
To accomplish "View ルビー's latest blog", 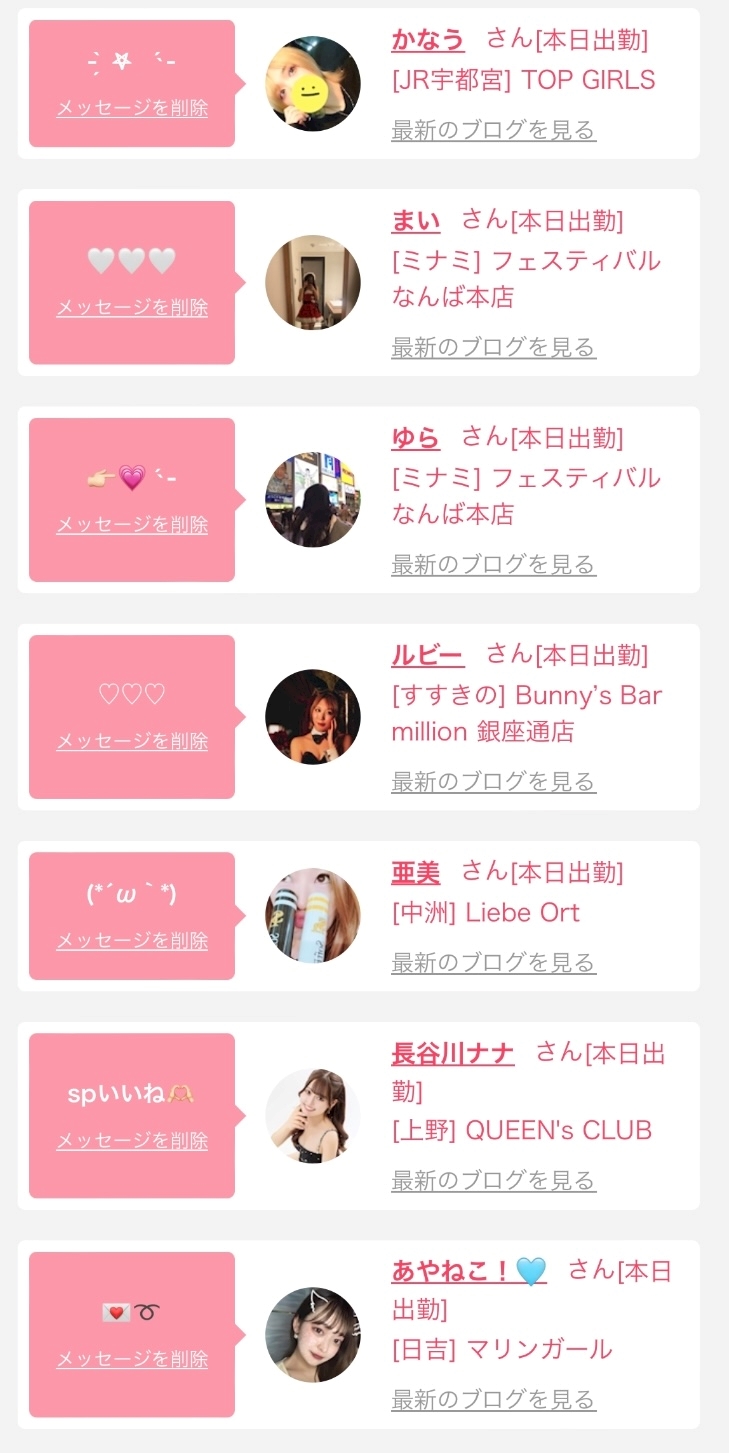I will (493, 782).
